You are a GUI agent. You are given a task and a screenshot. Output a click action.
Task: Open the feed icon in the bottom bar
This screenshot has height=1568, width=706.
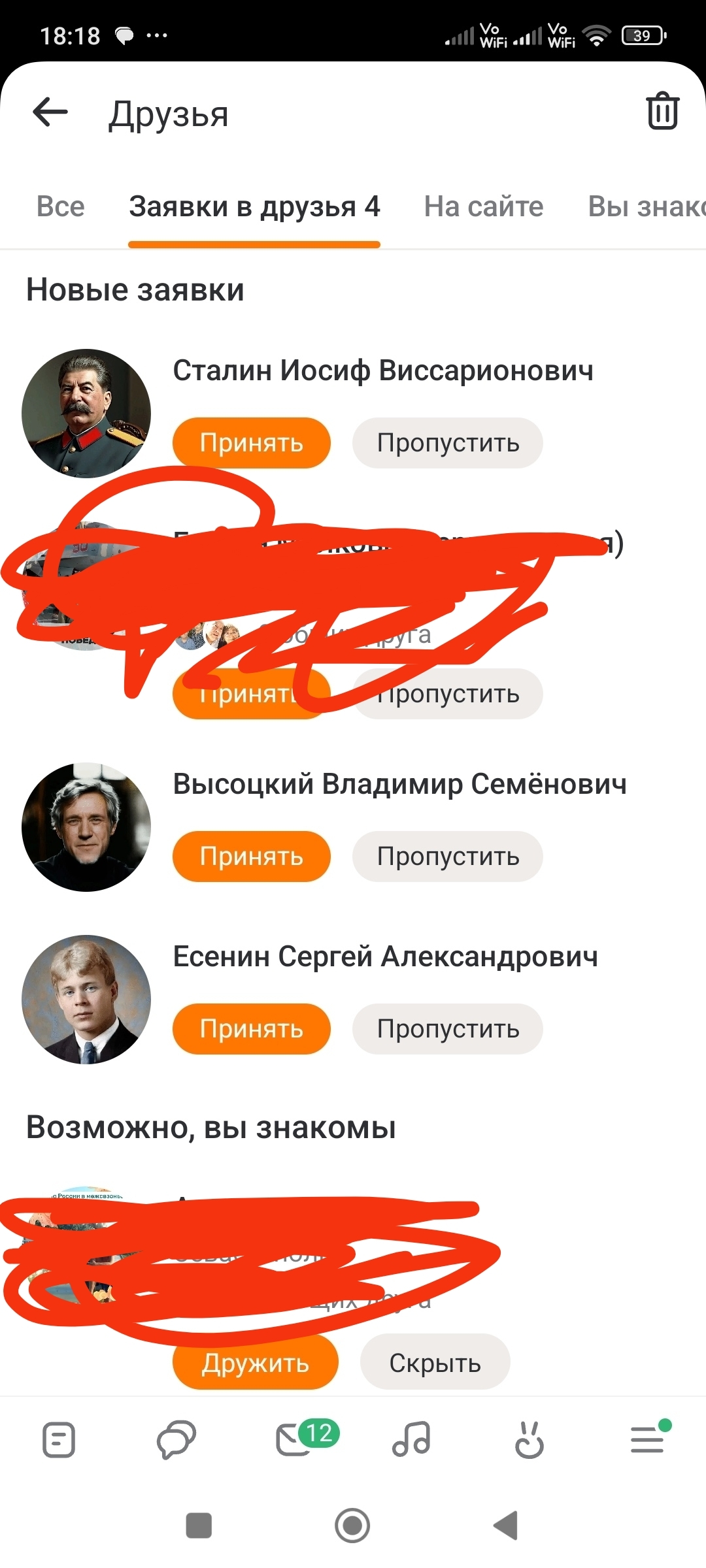click(59, 1440)
